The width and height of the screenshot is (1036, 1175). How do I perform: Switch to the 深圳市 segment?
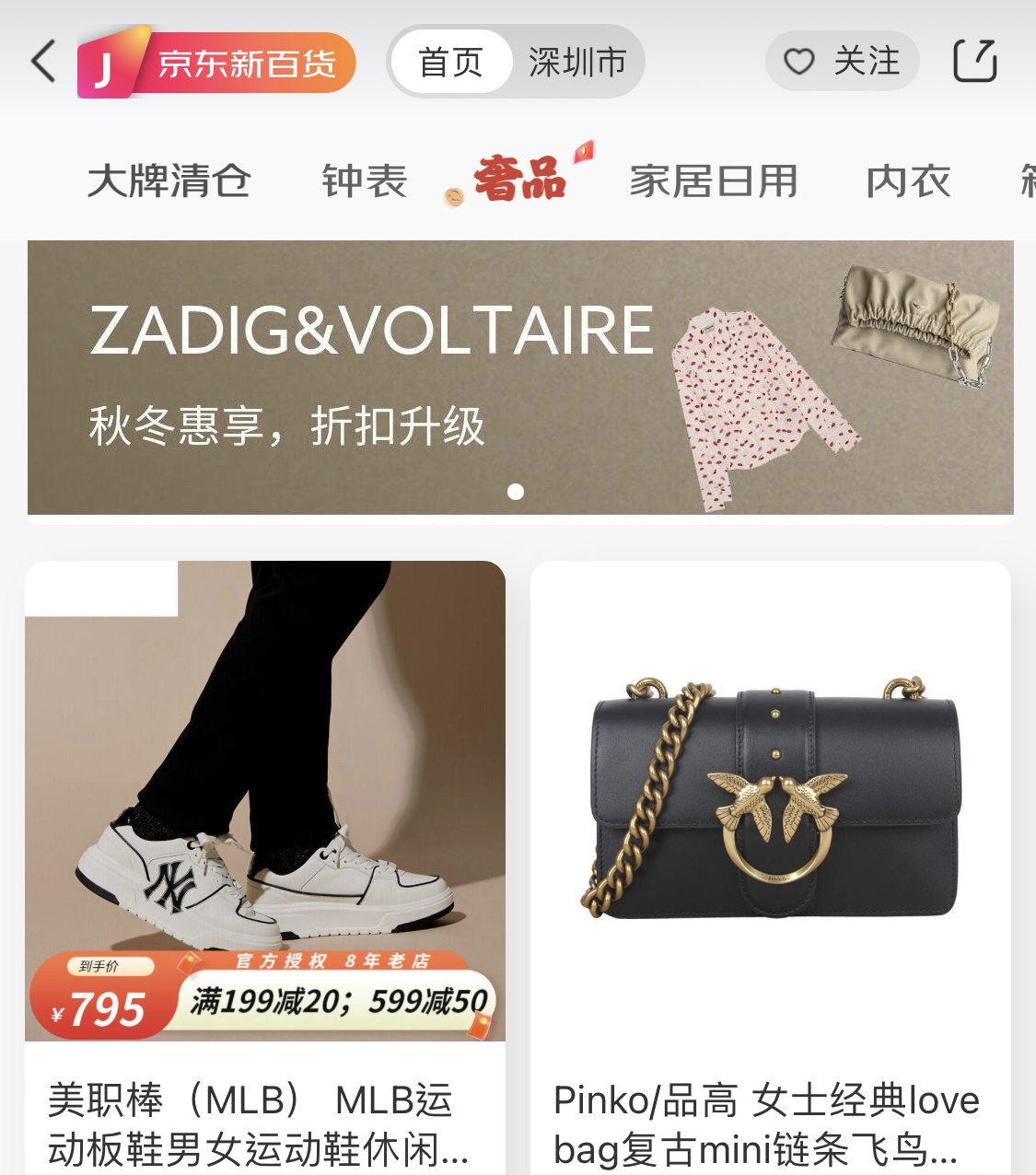coord(577,63)
